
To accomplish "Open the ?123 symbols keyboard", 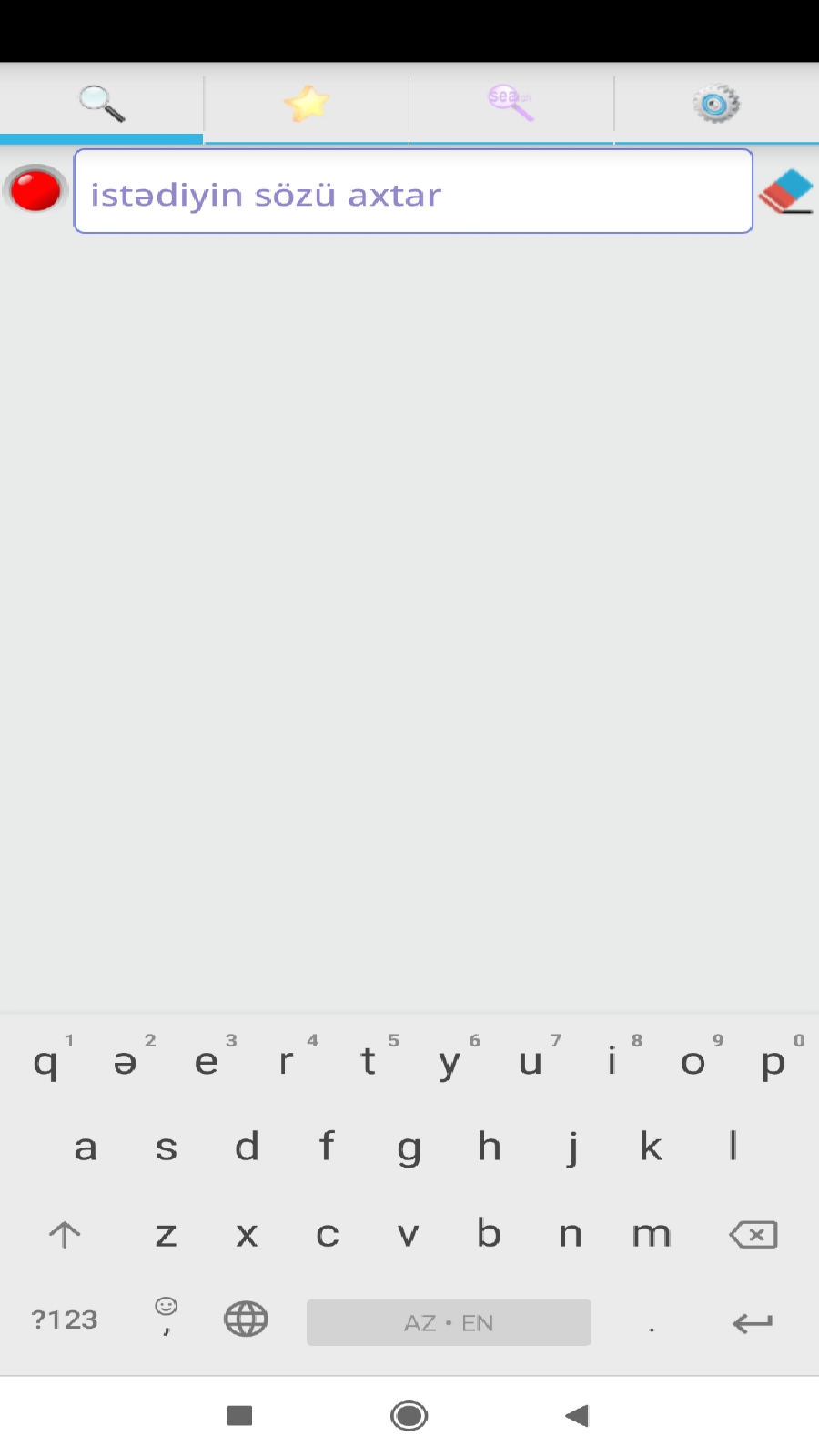I will point(65,1319).
